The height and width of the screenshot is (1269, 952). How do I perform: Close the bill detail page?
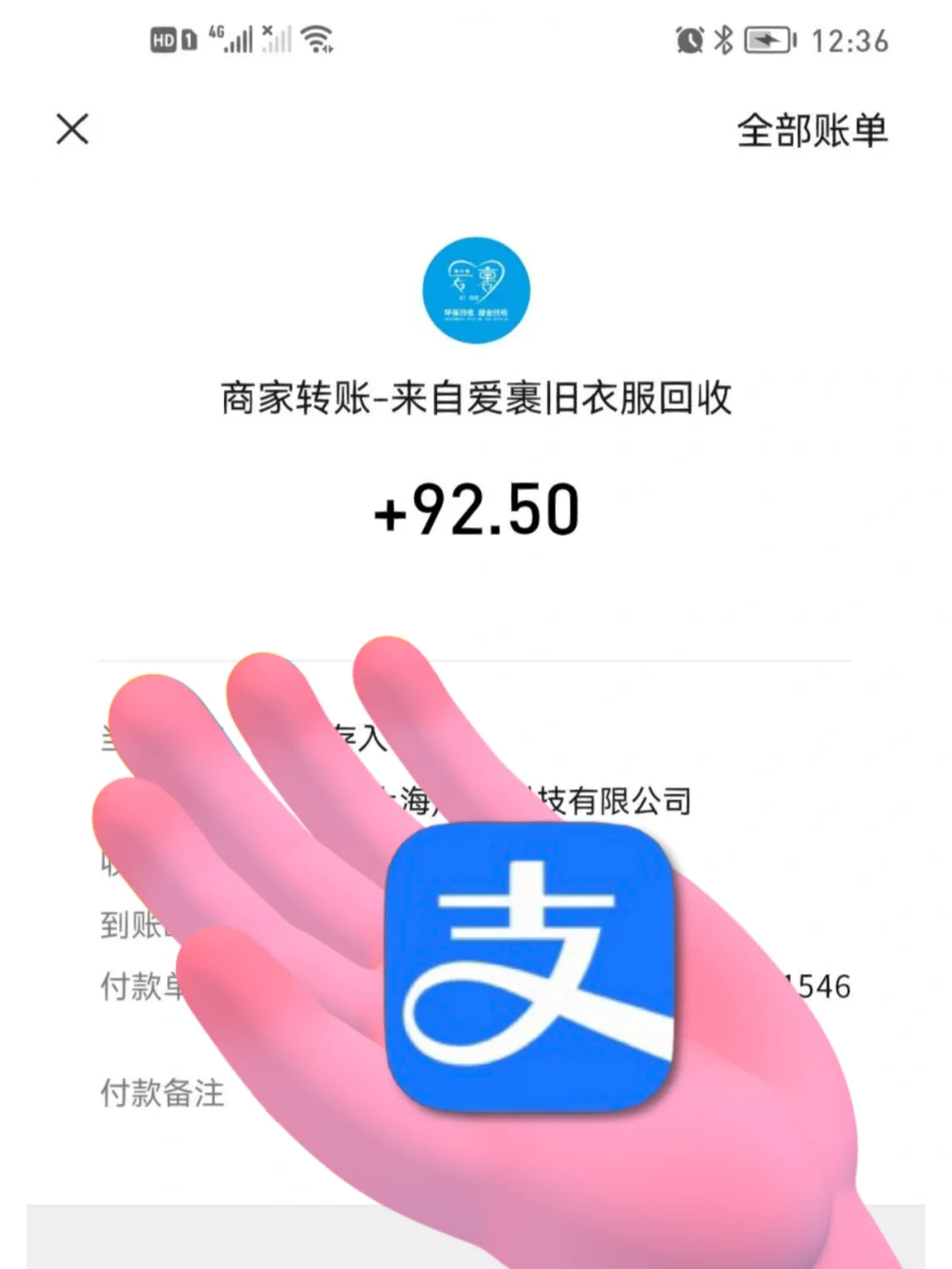(72, 129)
